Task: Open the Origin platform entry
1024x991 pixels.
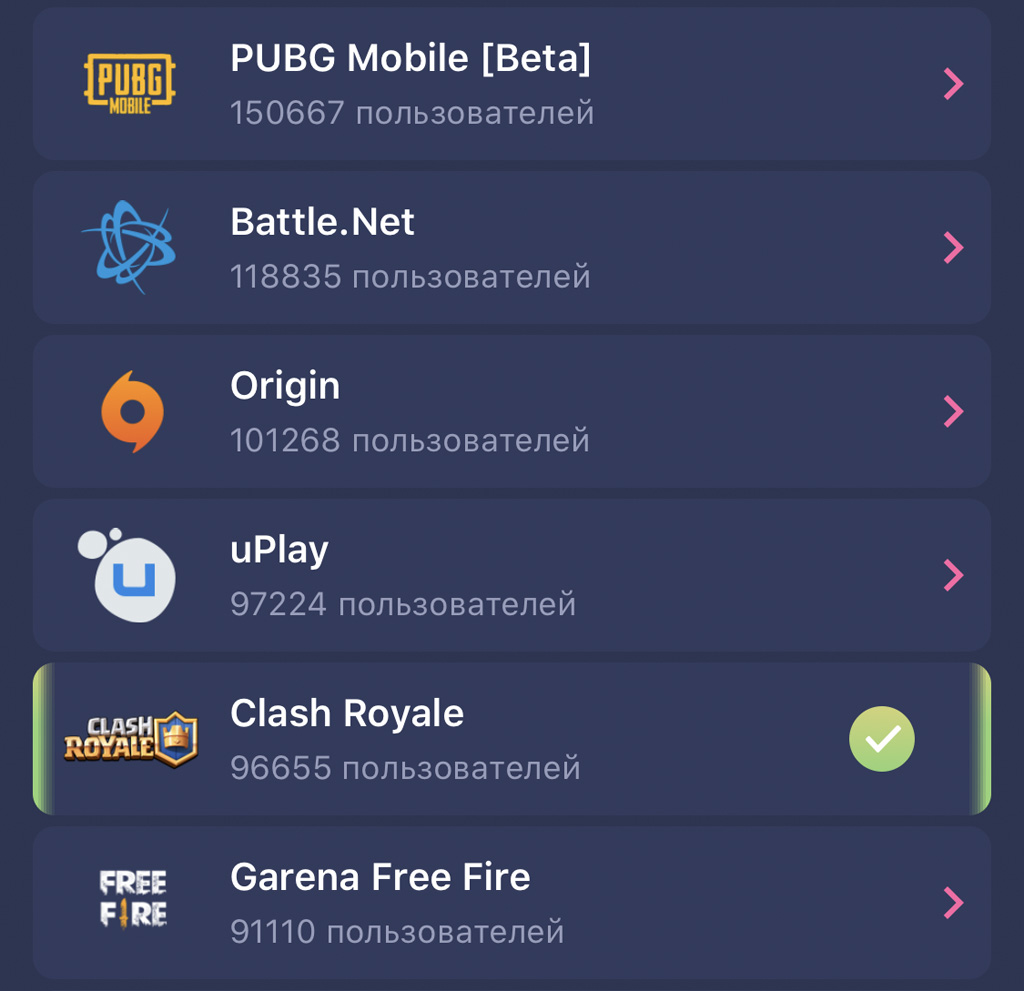Action: click(x=510, y=411)
